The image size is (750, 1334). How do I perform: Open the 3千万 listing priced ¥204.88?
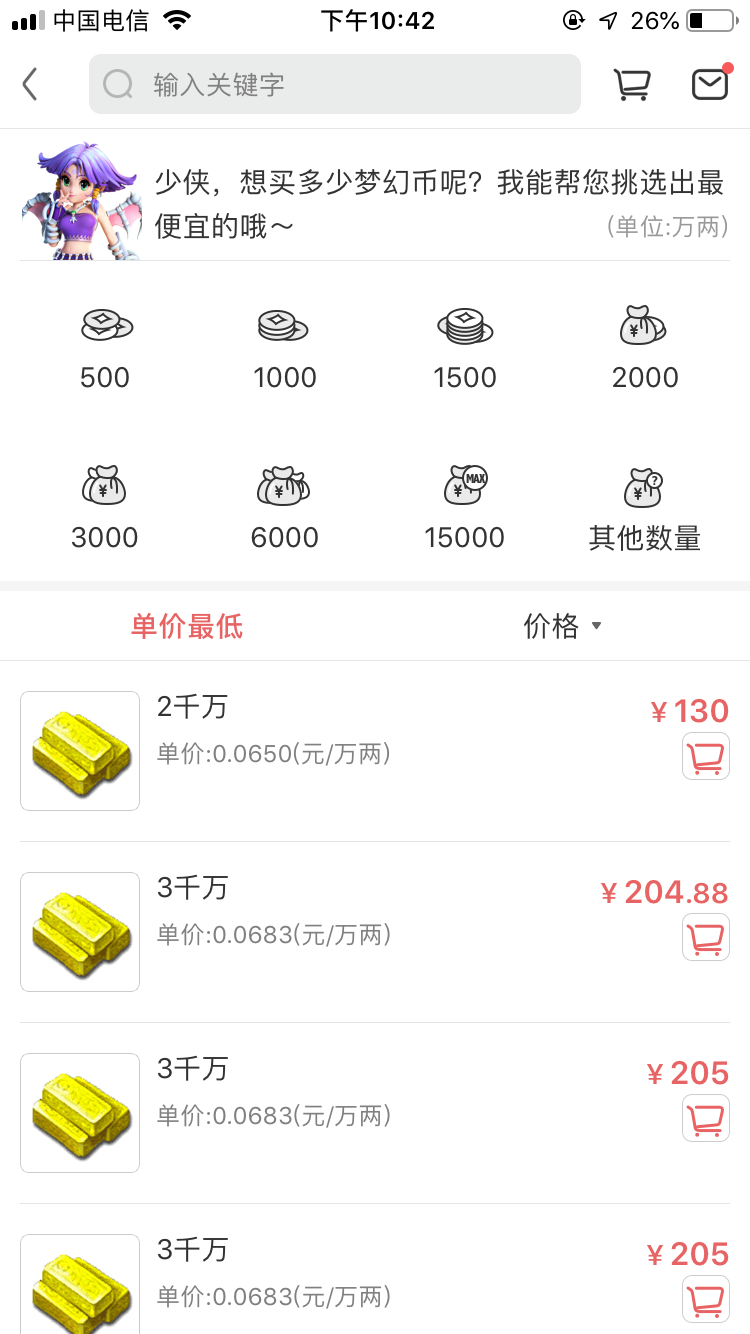coord(300,931)
